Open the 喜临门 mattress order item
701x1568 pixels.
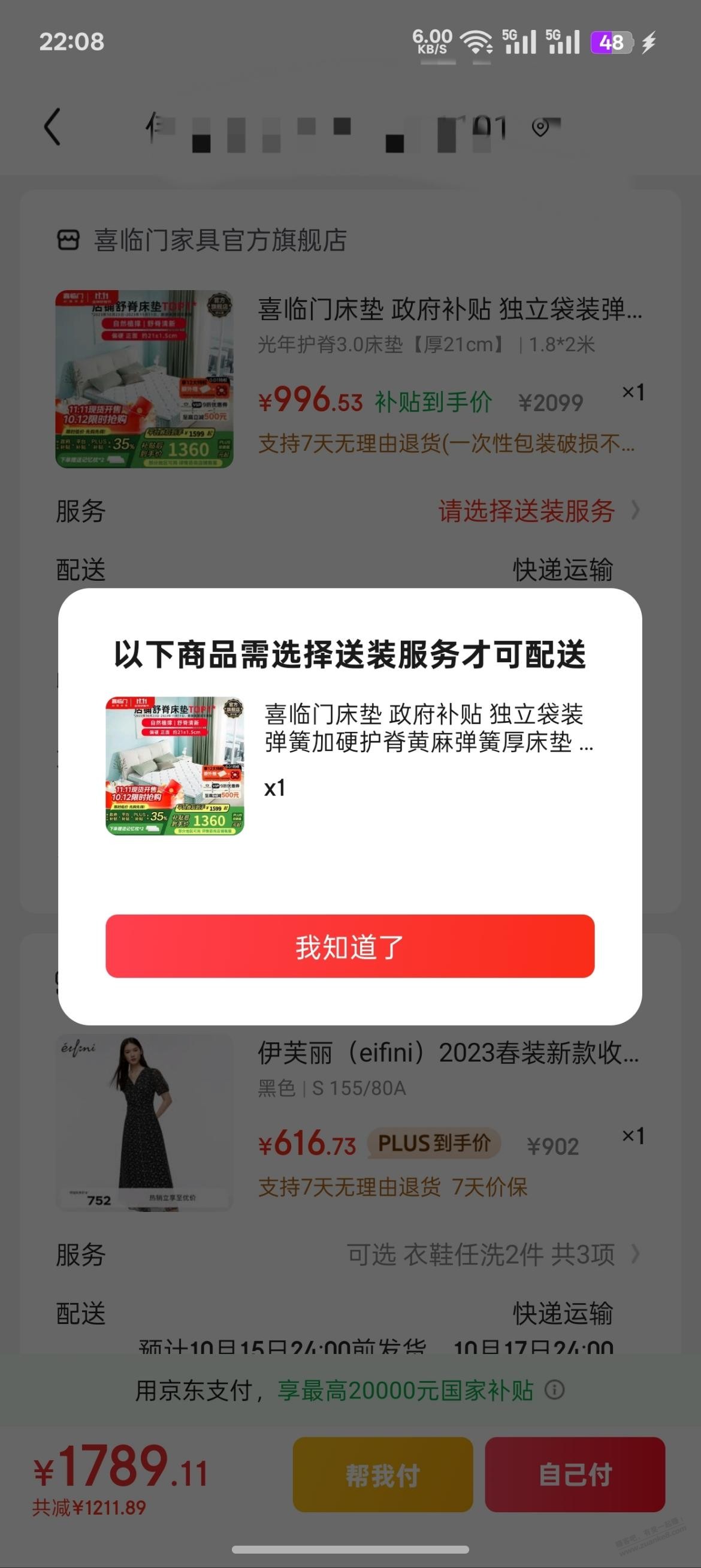(x=449, y=310)
